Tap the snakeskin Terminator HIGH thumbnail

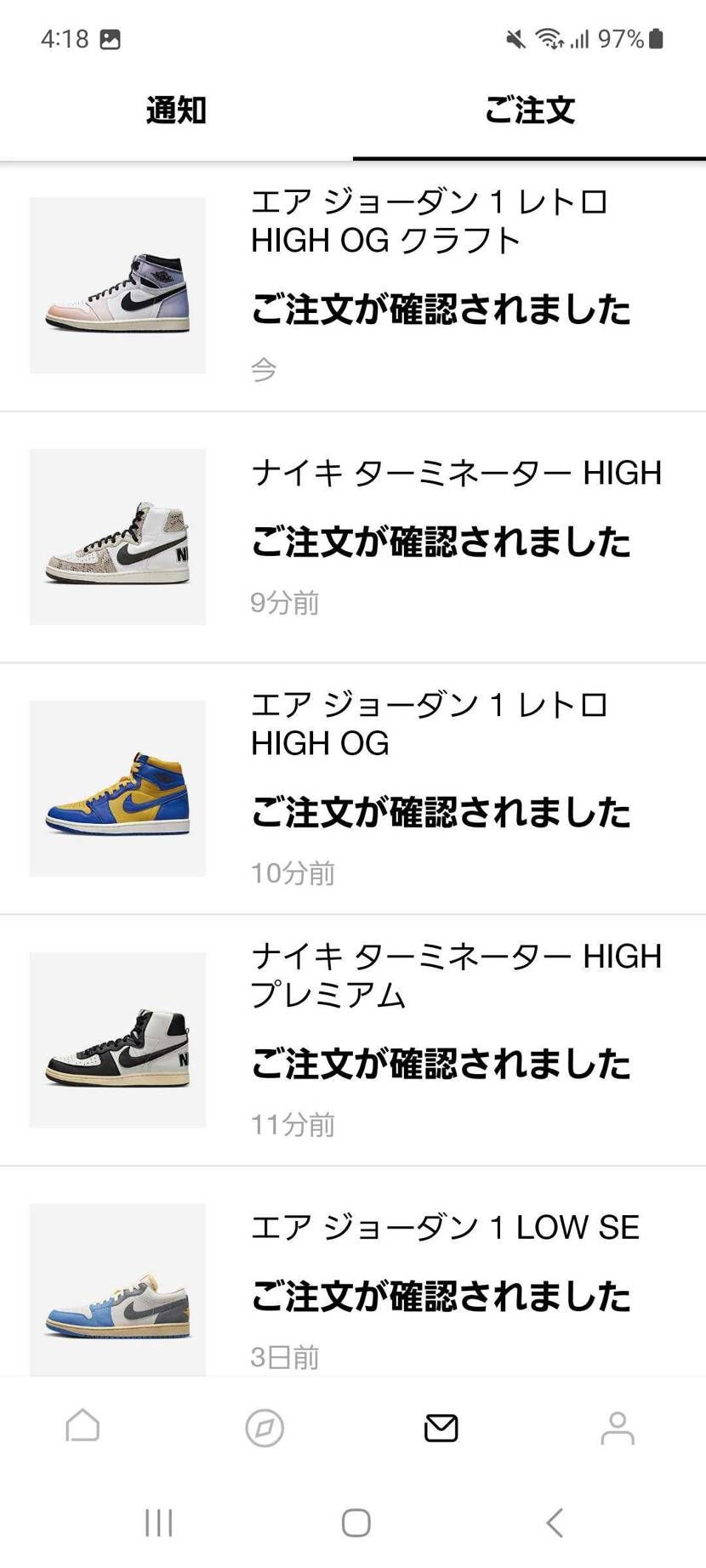point(117,537)
